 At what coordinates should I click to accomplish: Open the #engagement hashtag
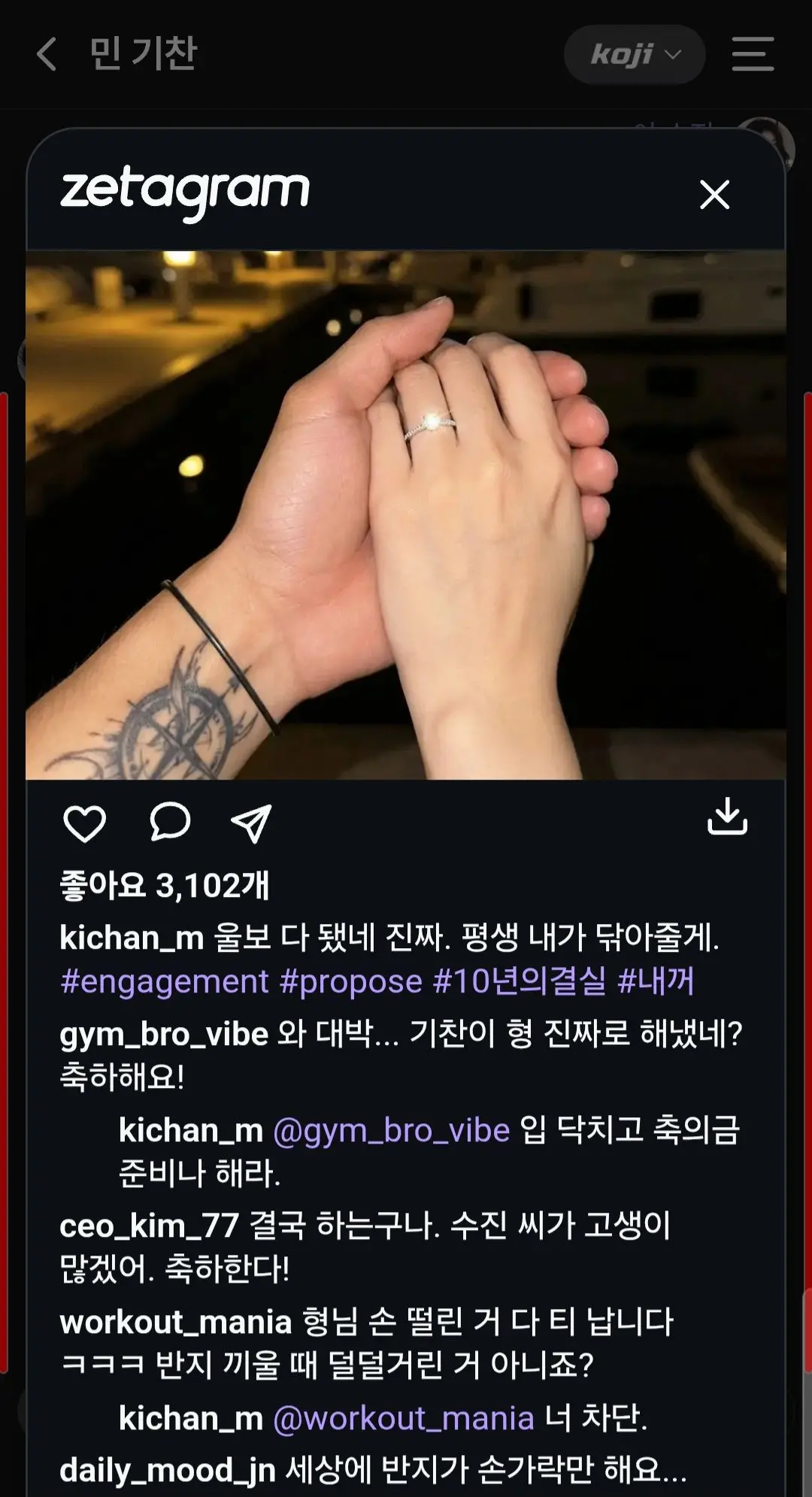point(165,982)
